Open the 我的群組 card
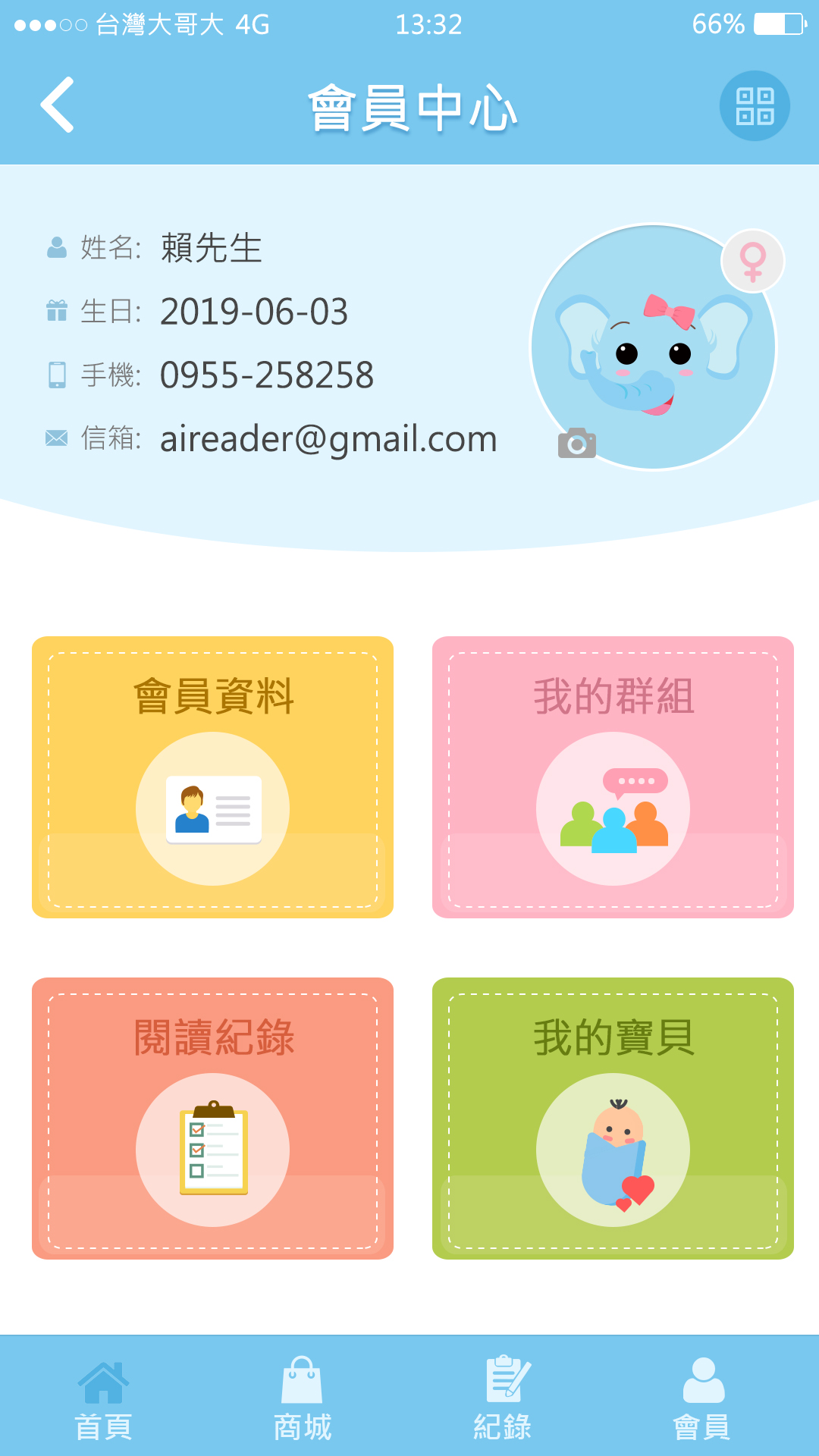819x1456 pixels. [x=613, y=777]
